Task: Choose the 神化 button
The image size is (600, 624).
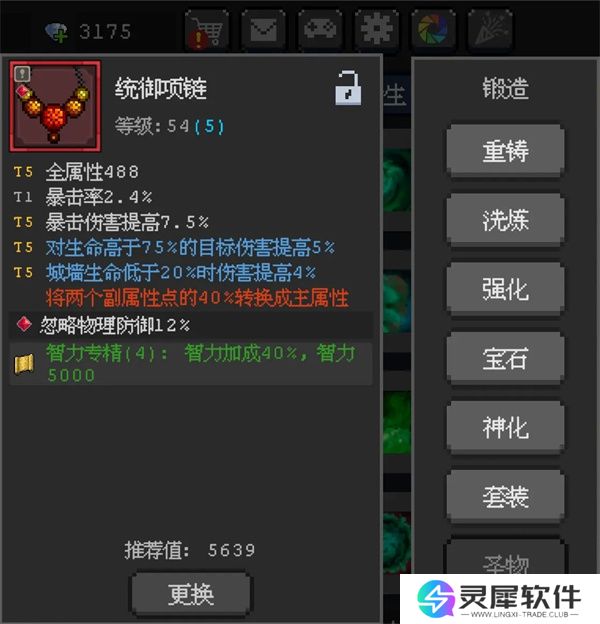Action: tap(505, 428)
